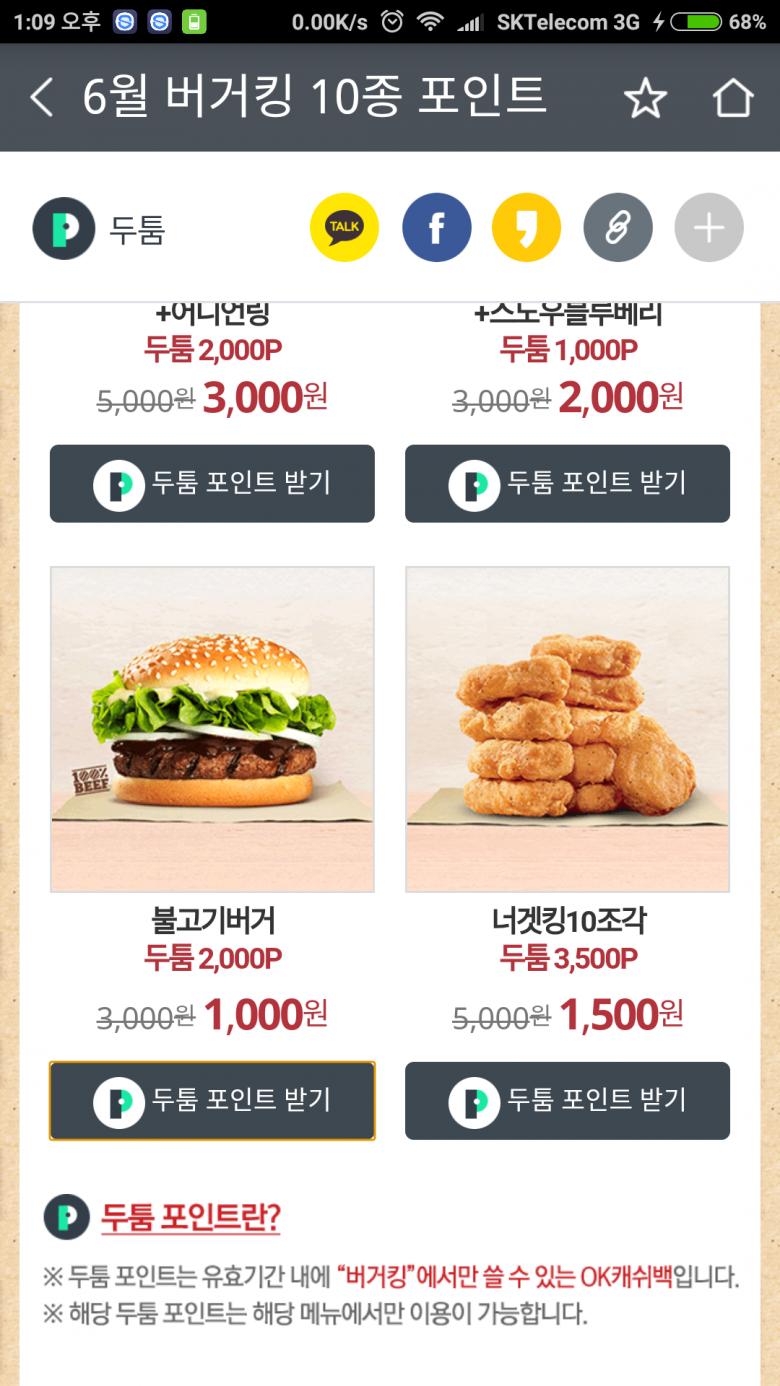Get 두툼 points for 불고기버거

click(x=212, y=1100)
